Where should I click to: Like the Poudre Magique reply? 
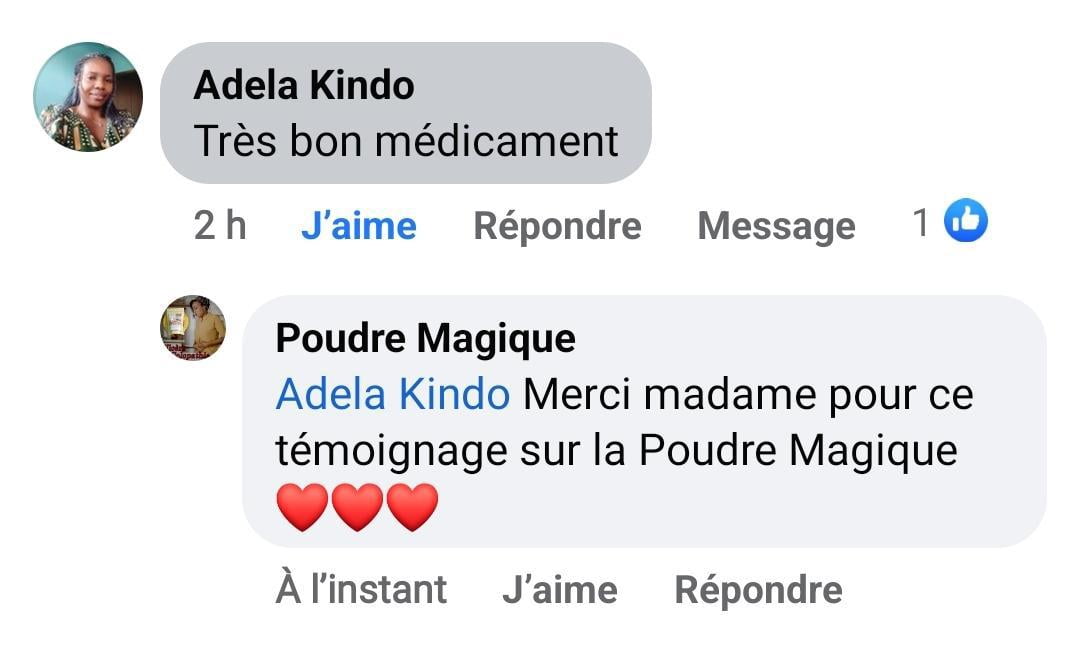click(559, 590)
